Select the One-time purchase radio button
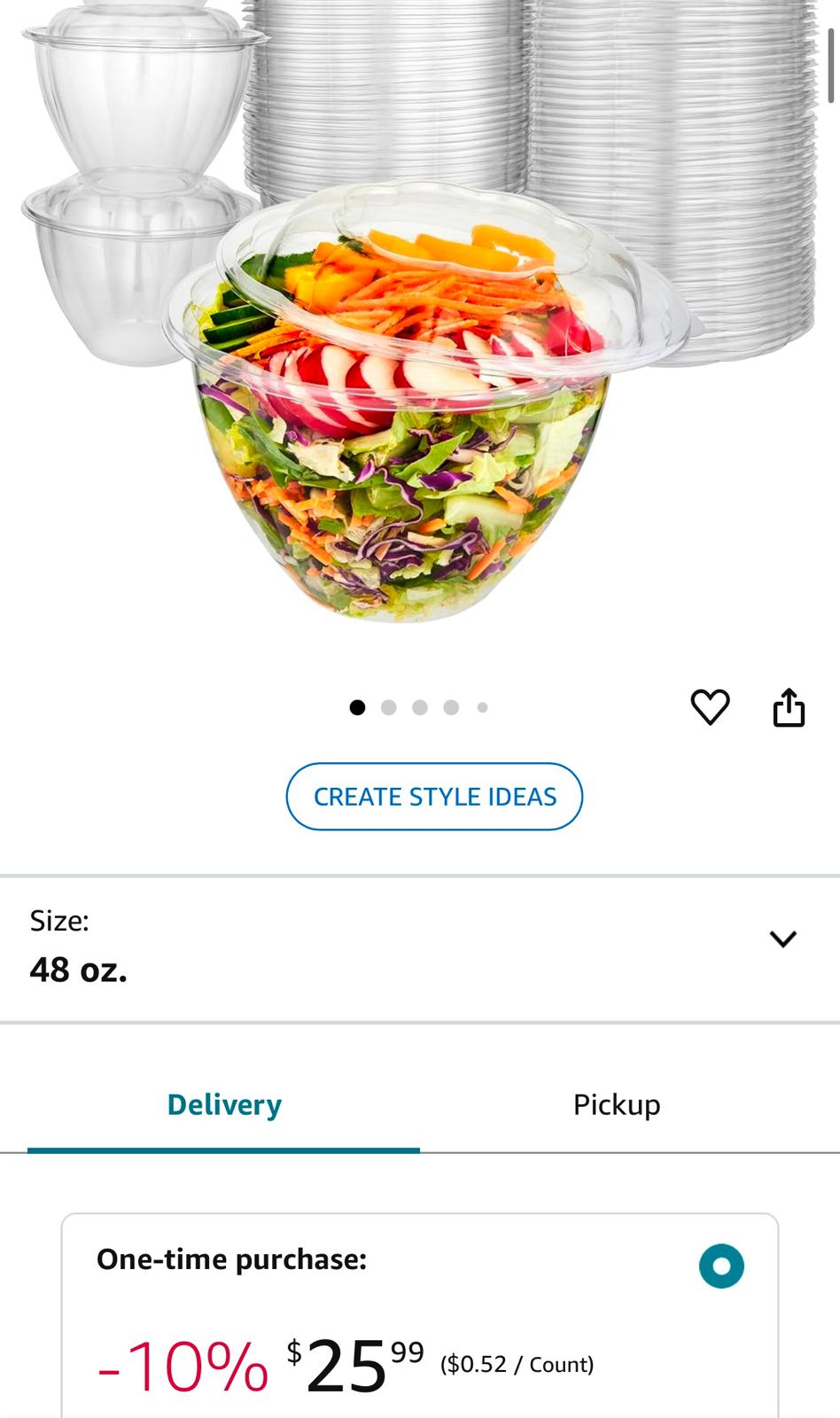 tap(722, 1266)
